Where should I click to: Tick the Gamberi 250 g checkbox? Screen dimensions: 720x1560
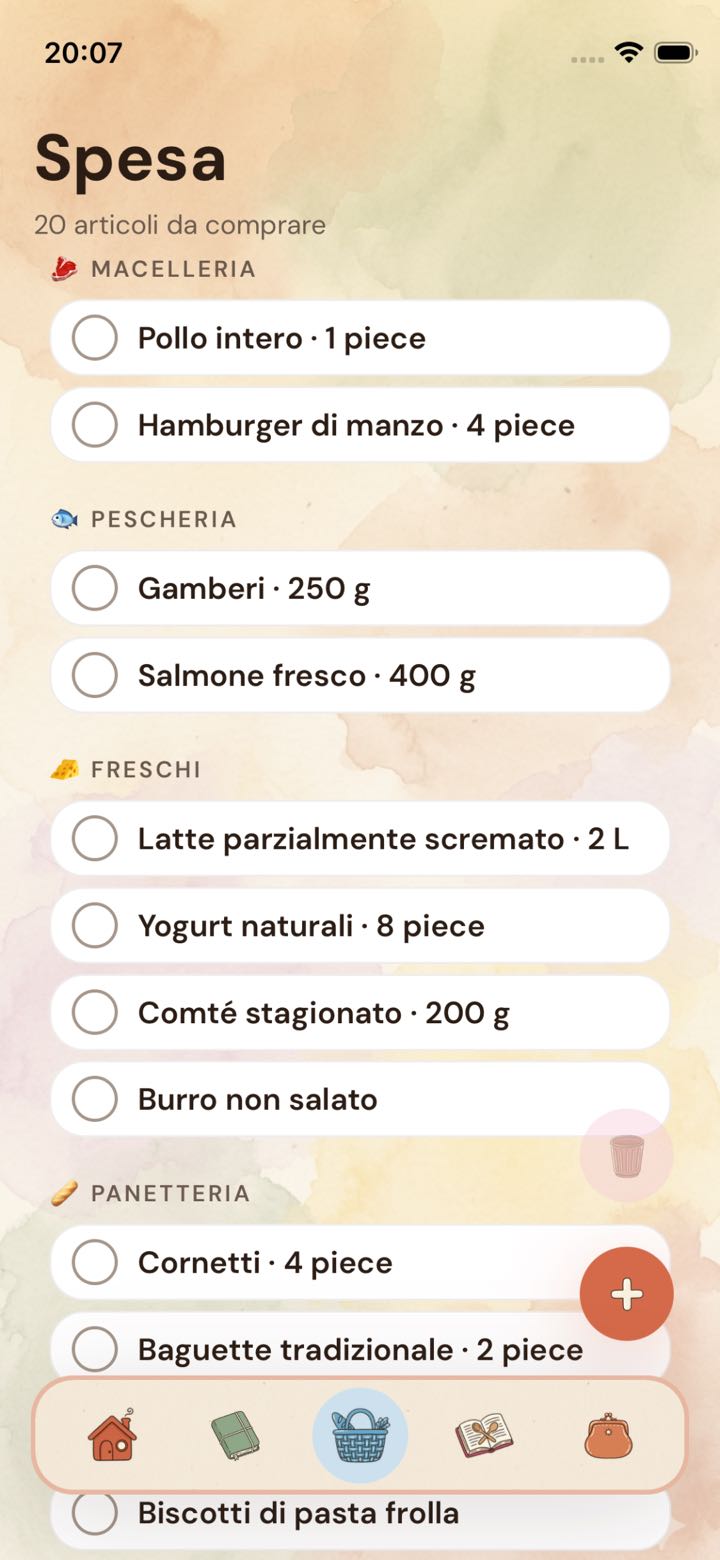click(95, 588)
